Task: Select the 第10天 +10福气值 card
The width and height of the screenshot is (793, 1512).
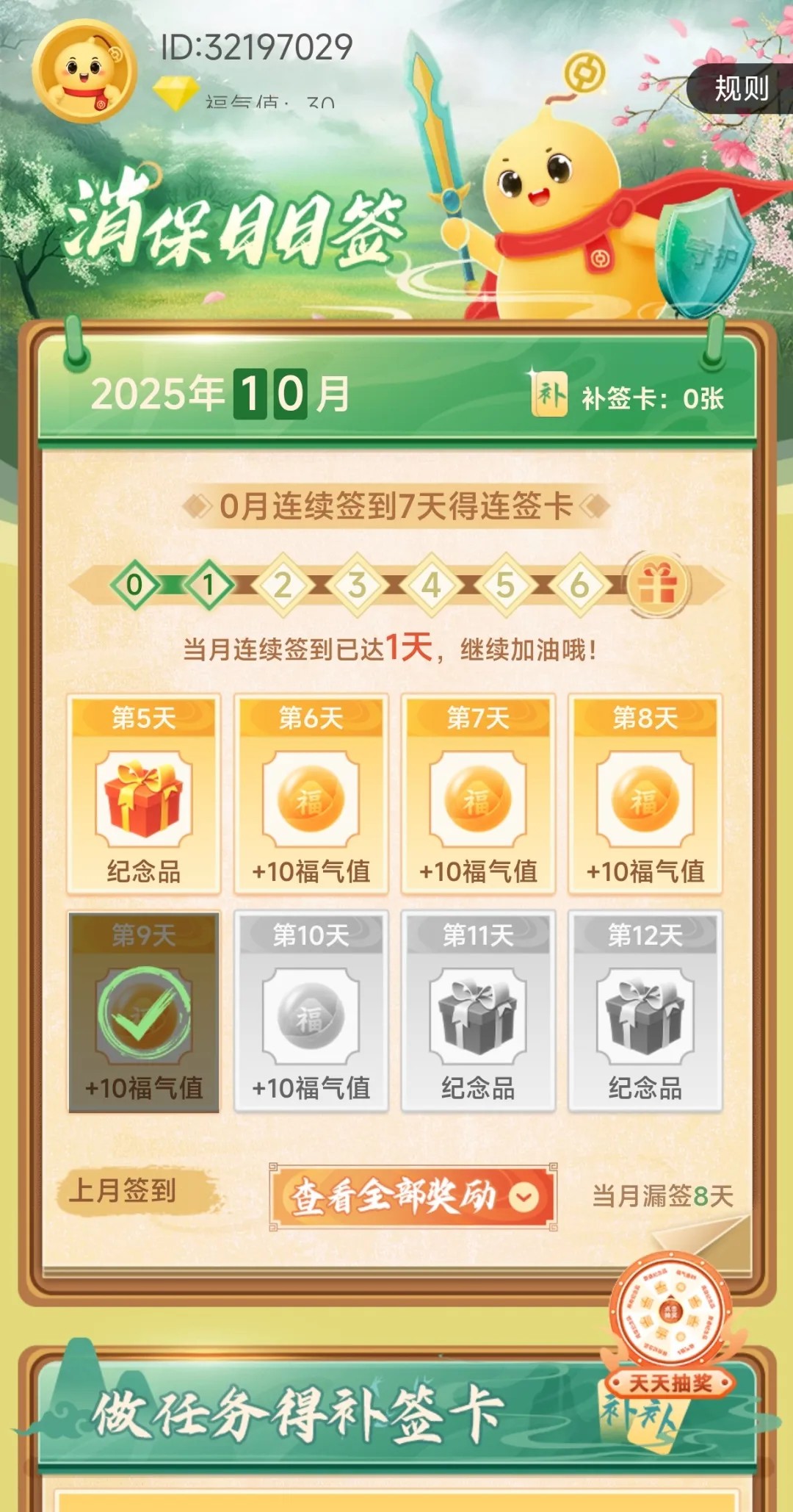Action: click(311, 1012)
